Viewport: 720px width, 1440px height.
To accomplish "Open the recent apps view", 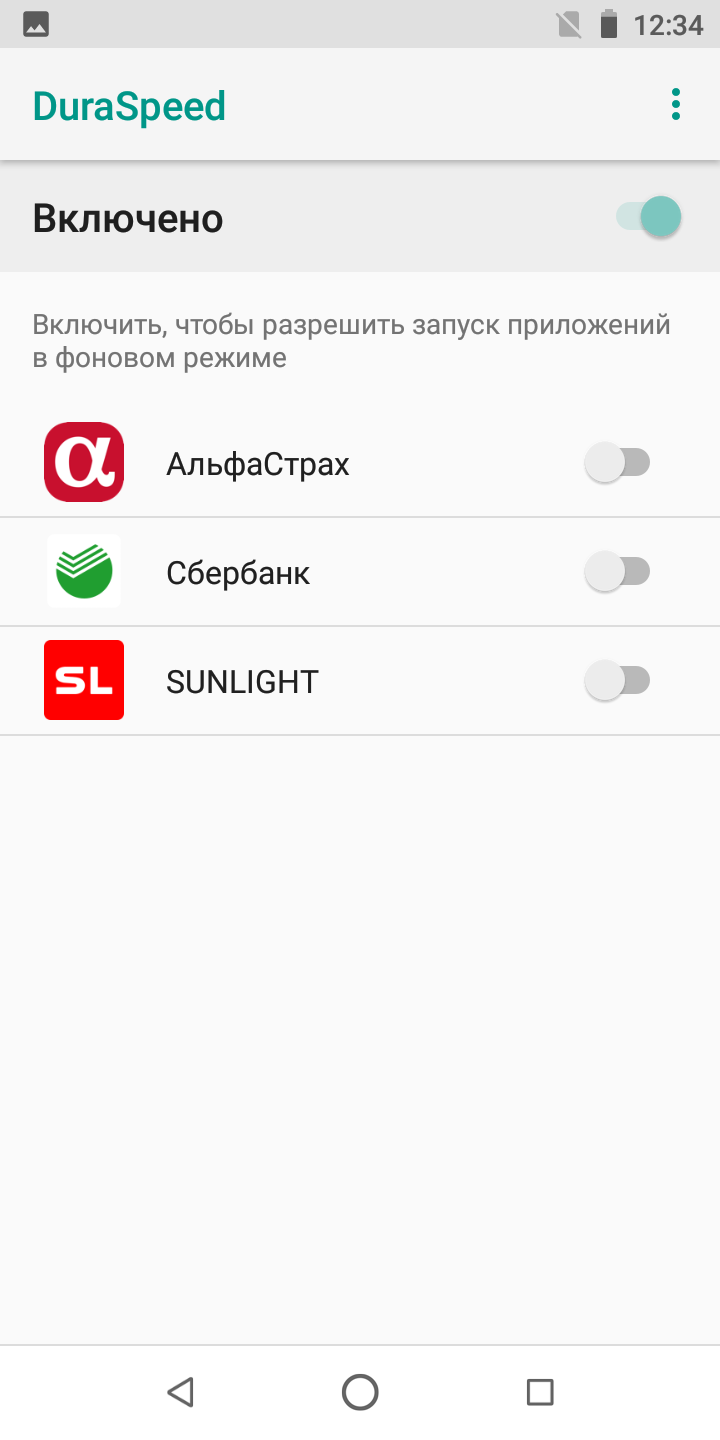I will coord(540,1392).
